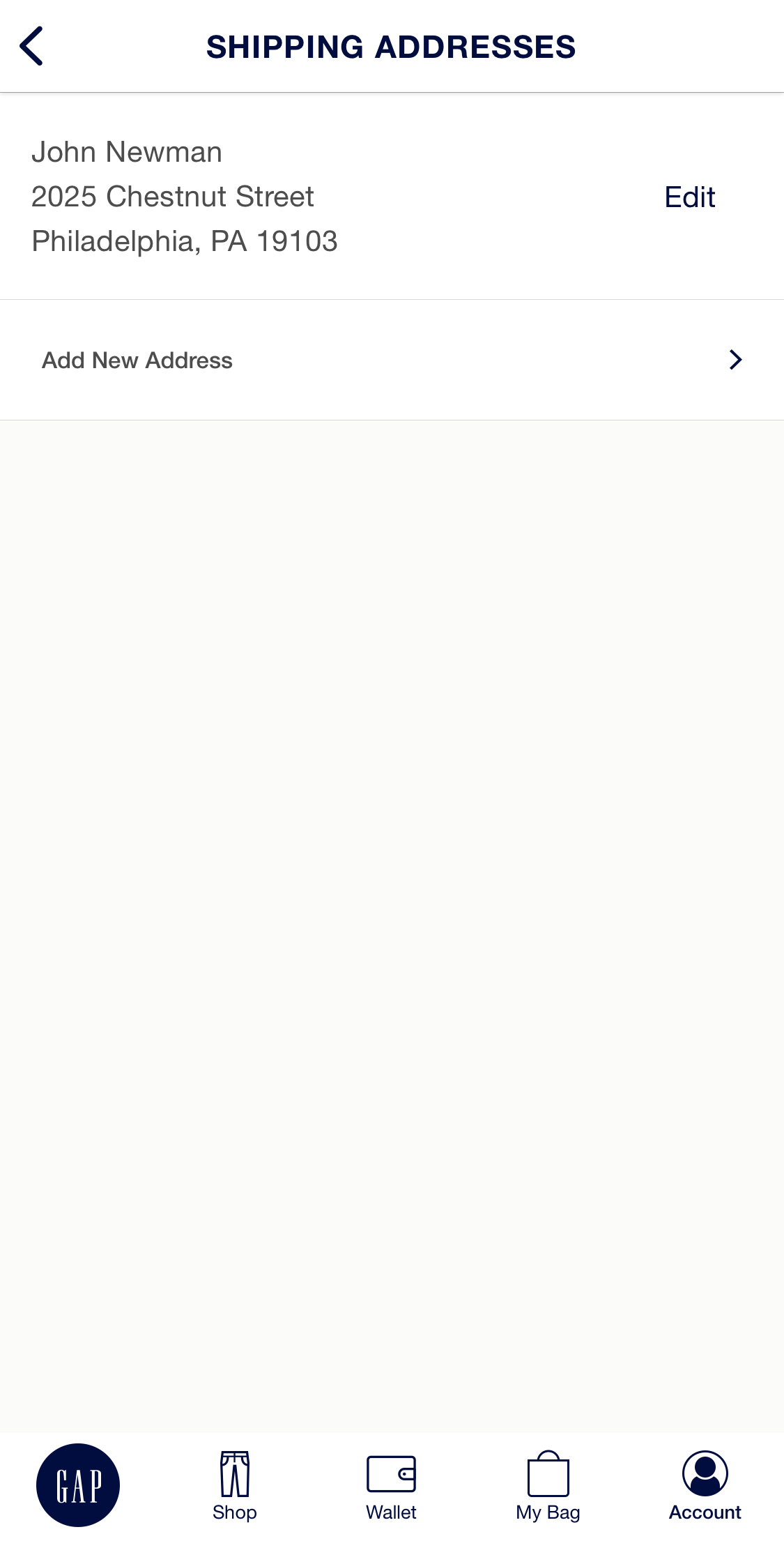Select Add New Address text
The image size is (784, 1564).
click(136, 360)
